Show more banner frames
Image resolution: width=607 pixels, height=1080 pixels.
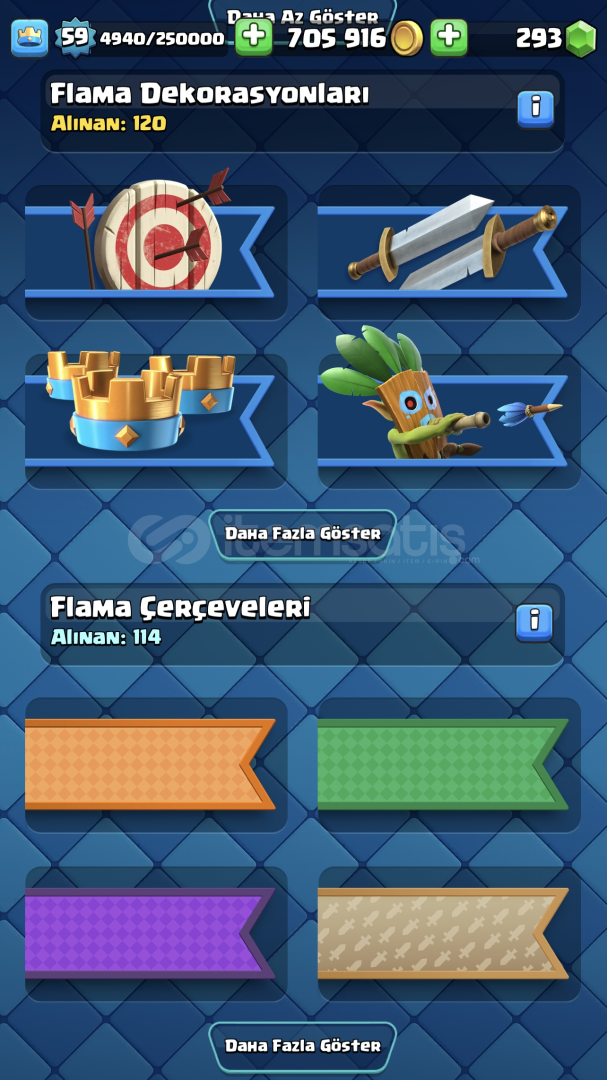(302, 1045)
